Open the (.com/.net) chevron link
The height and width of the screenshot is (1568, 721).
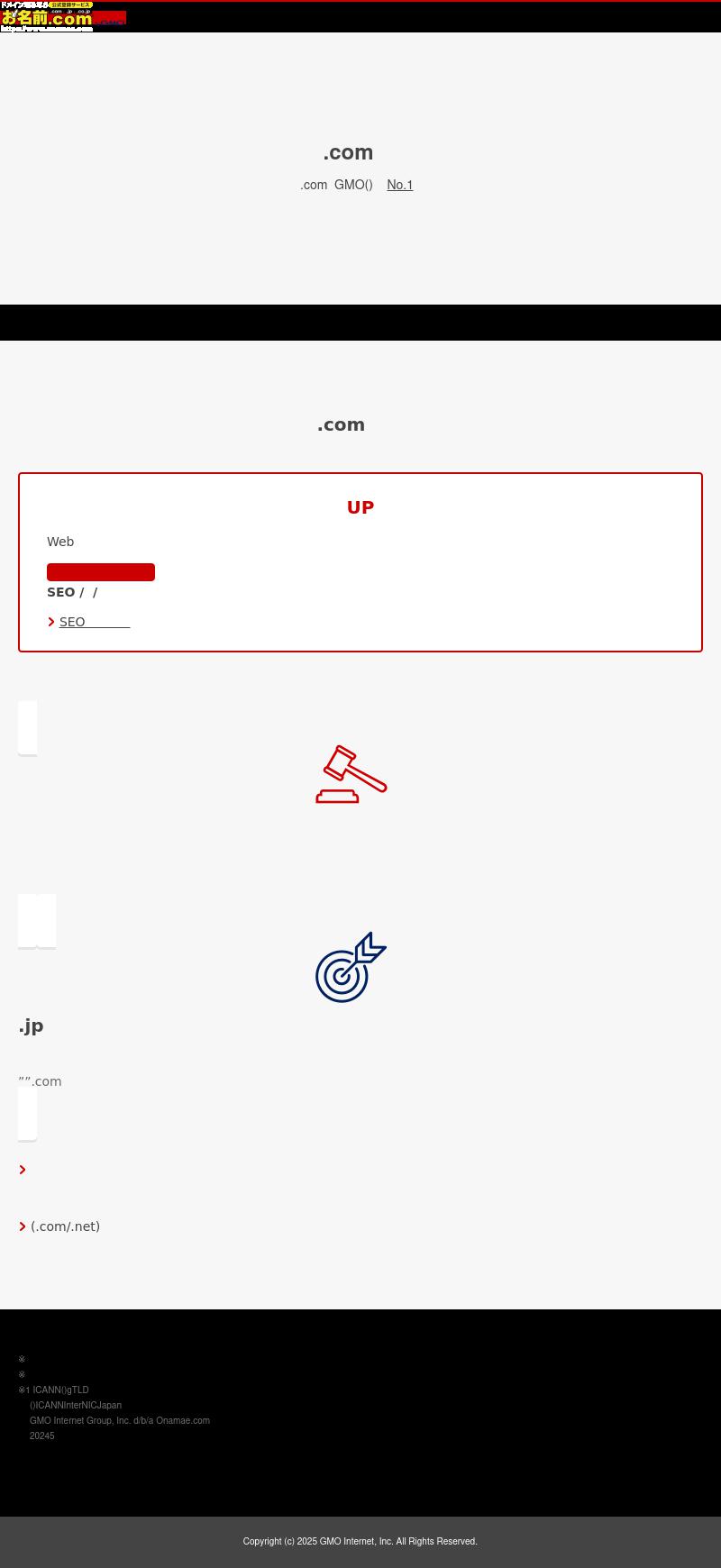pos(65,1226)
